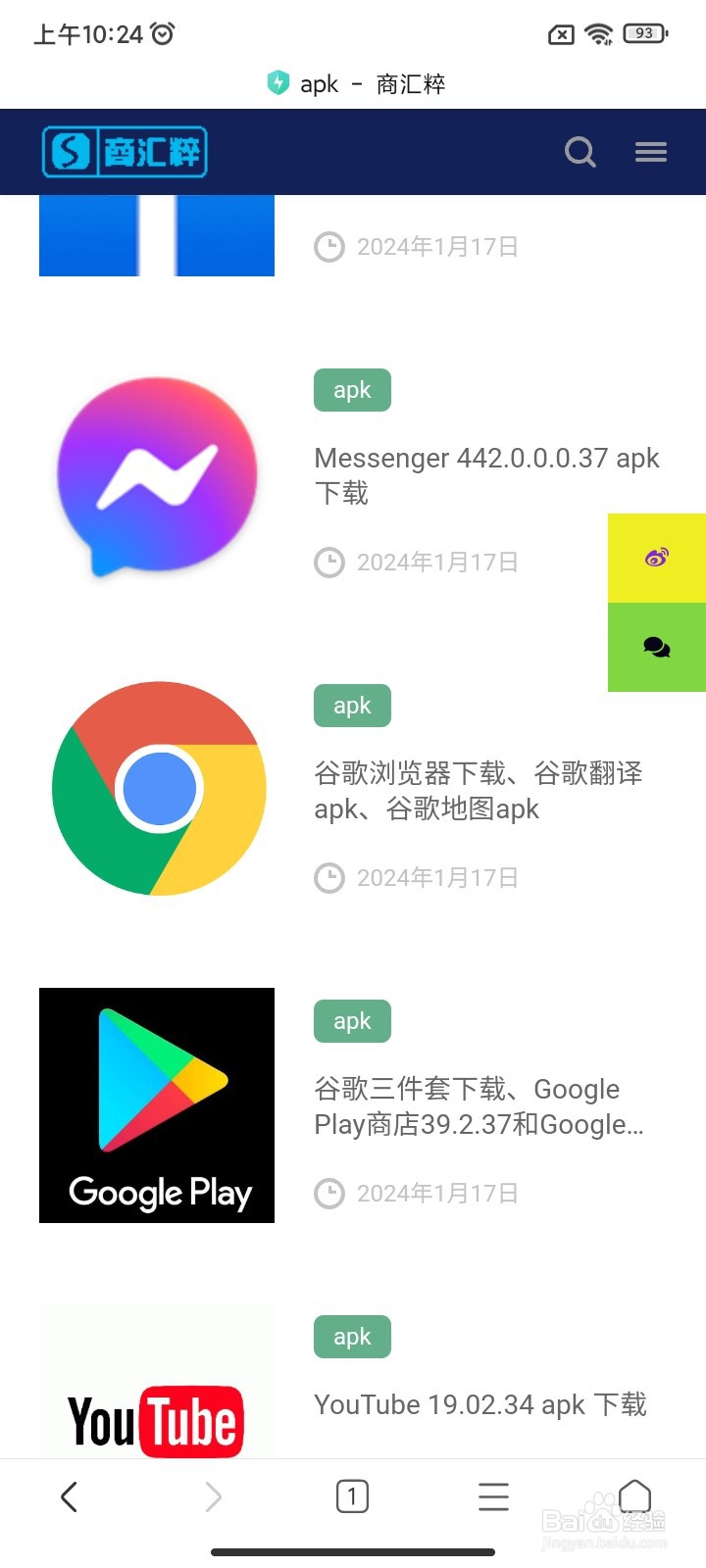Tap the apk tag on the Messenger post

click(351, 389)
